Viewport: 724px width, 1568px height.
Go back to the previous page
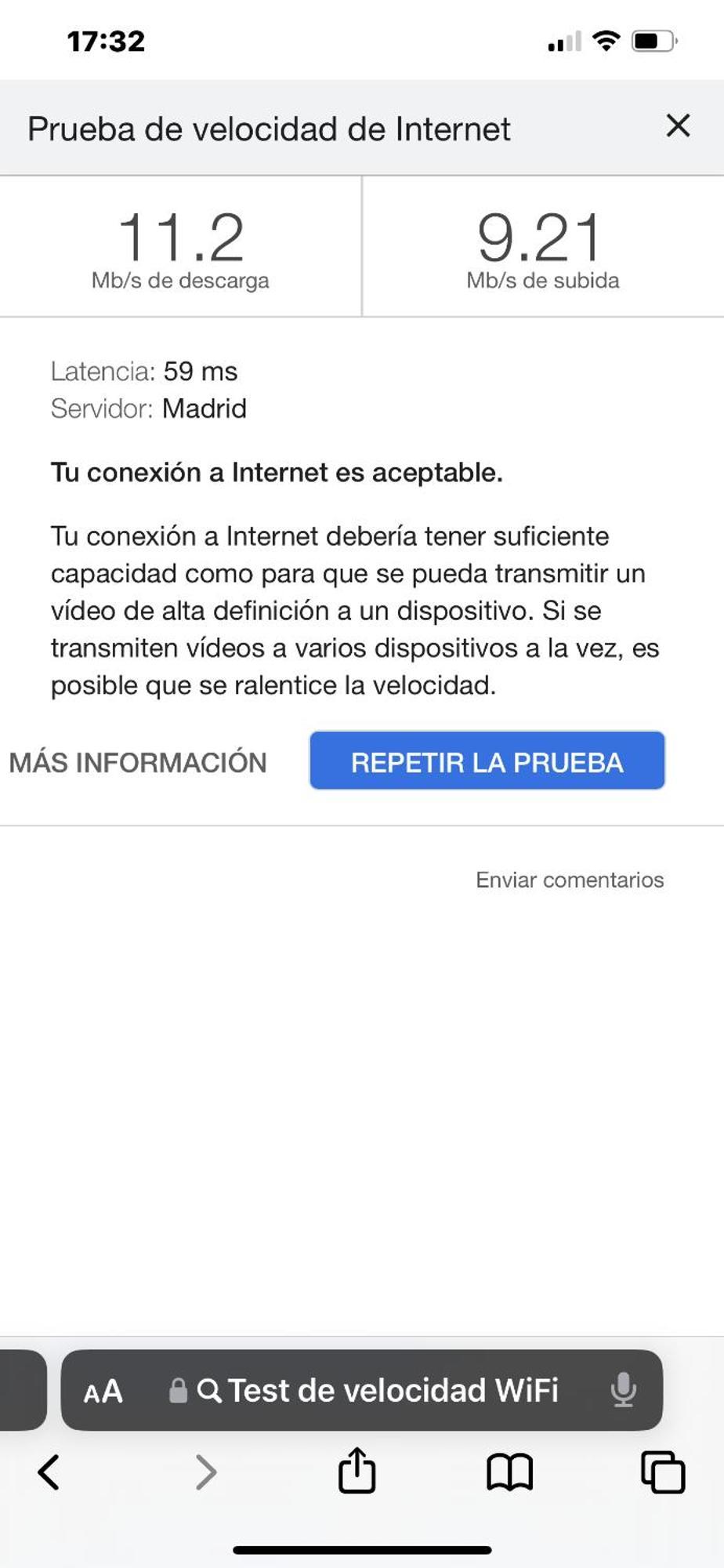[x=49, y=1472]
